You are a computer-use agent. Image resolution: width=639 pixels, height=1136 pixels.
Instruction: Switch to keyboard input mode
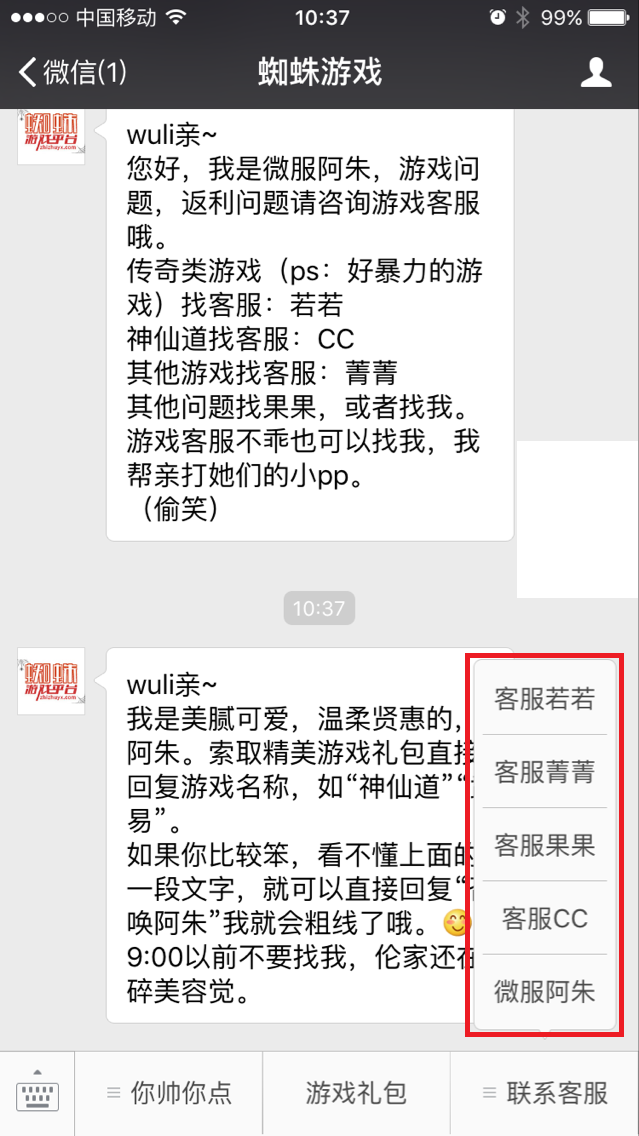point(38,1093)
